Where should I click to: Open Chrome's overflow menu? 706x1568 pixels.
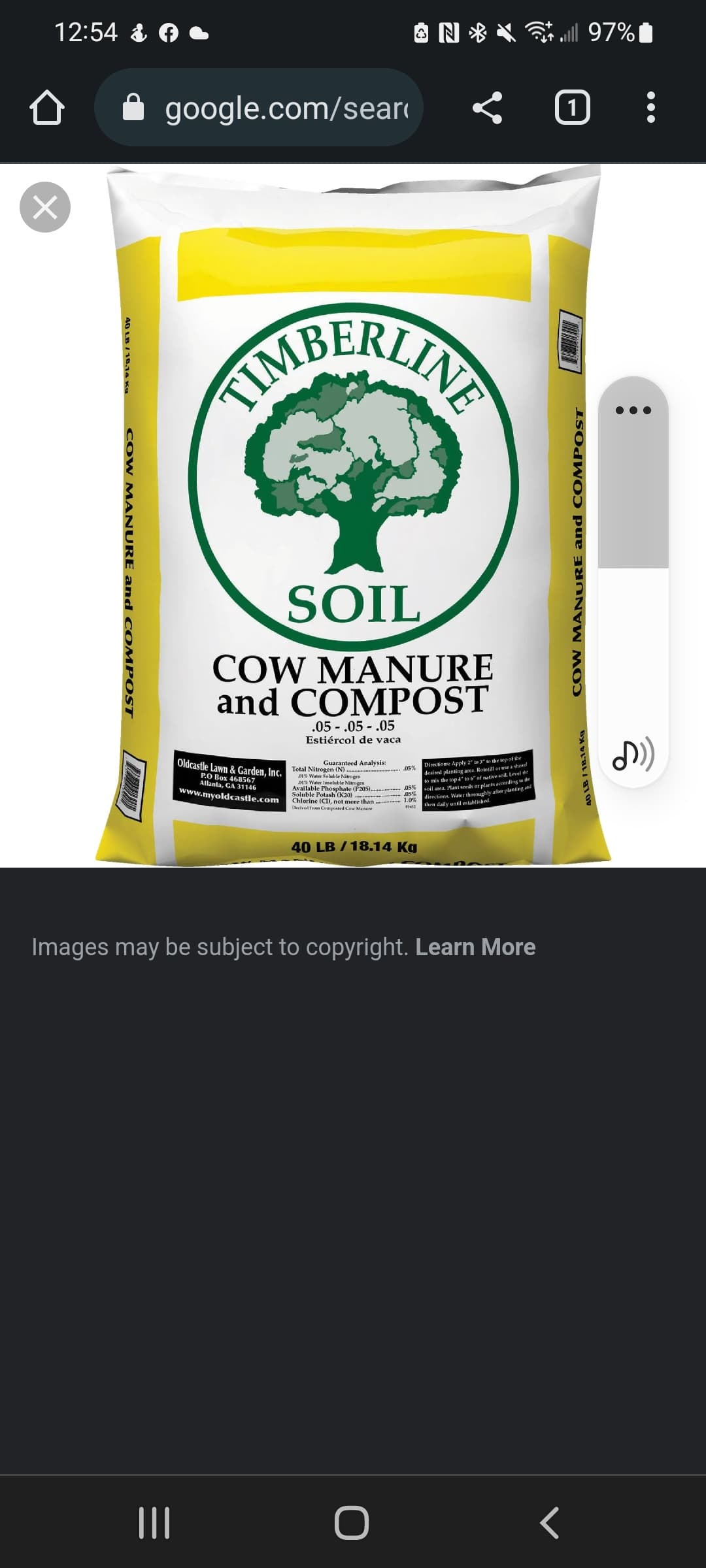click(x=650, y=108)
